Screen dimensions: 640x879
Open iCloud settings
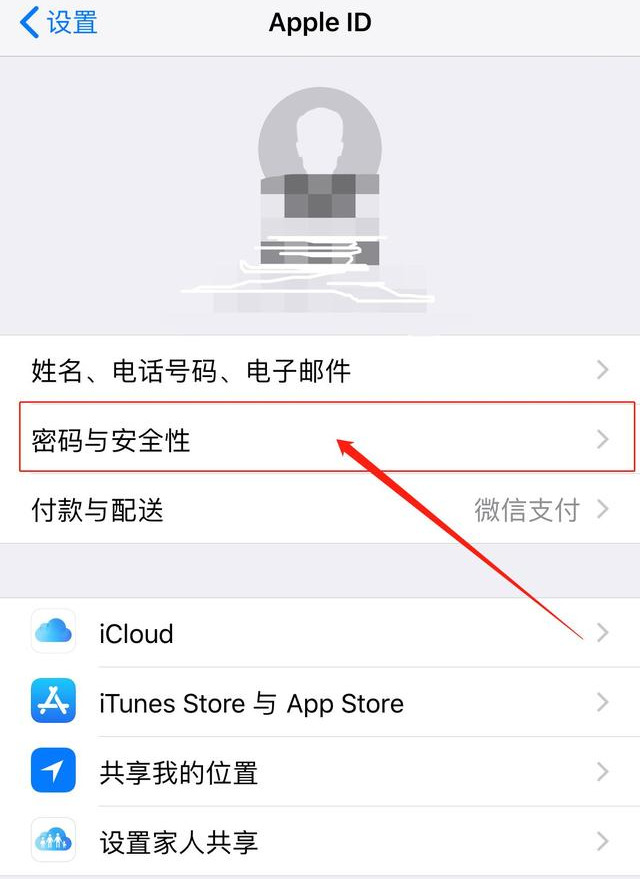coord(320,634)
